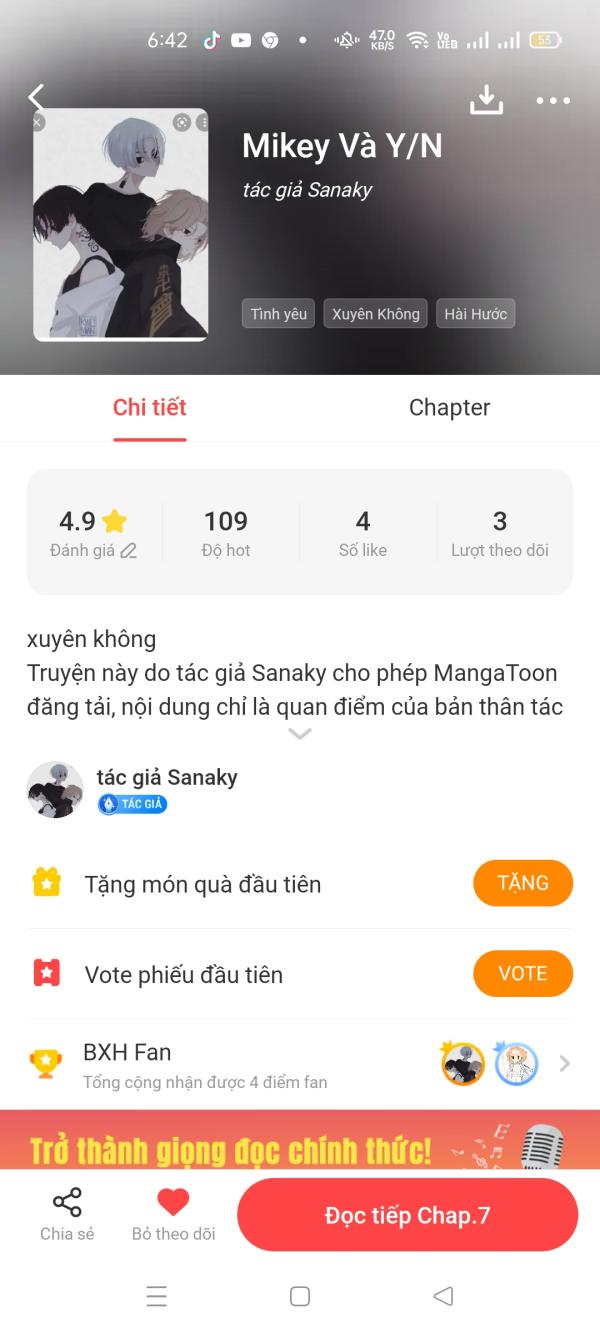This screenshot has height=1333, width=600.
Task: Open the three-dot overflow menu
Action: (x=553, y=100)
